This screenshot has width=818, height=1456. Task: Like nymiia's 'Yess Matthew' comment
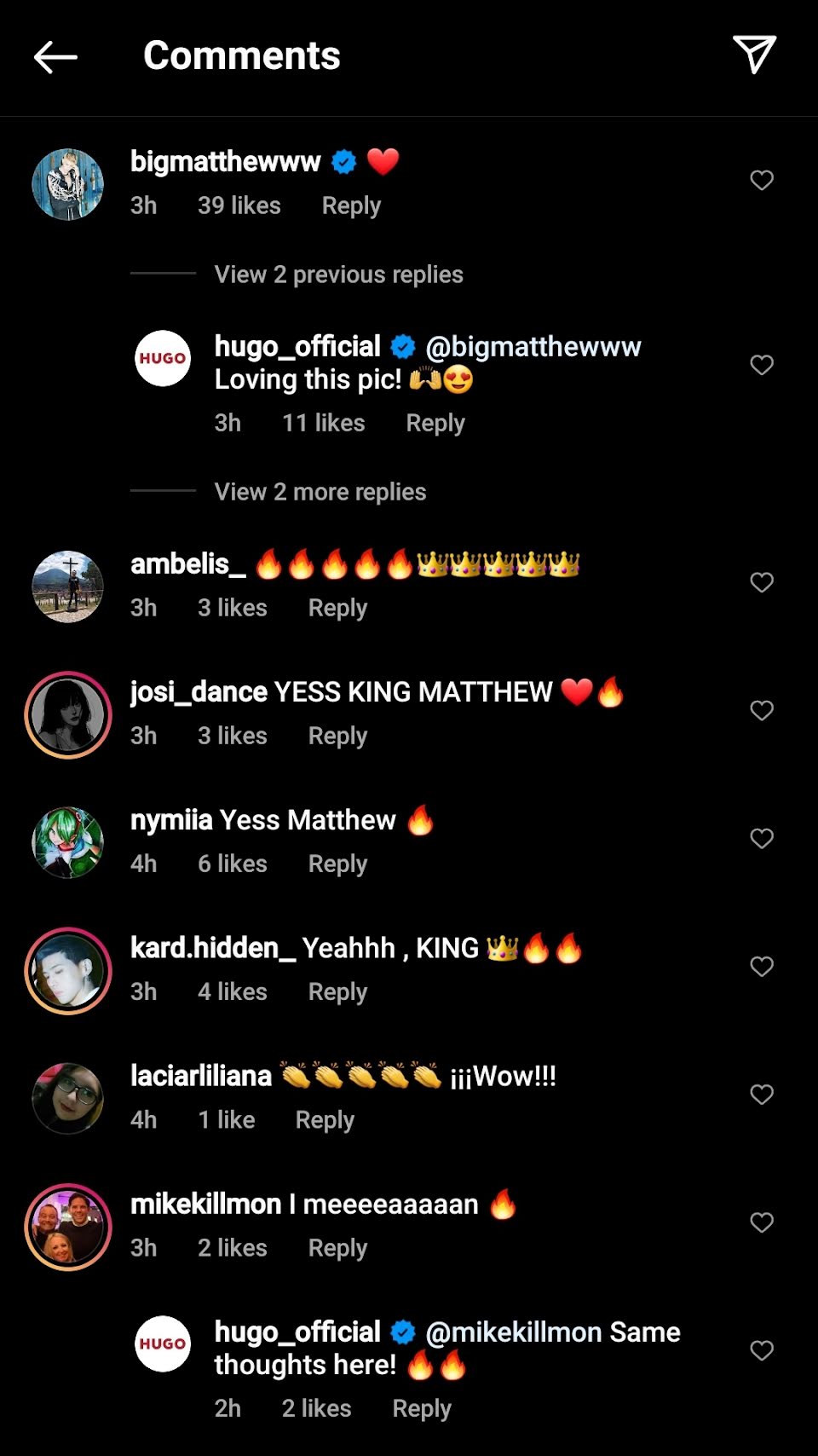click(x=761, y=839)
